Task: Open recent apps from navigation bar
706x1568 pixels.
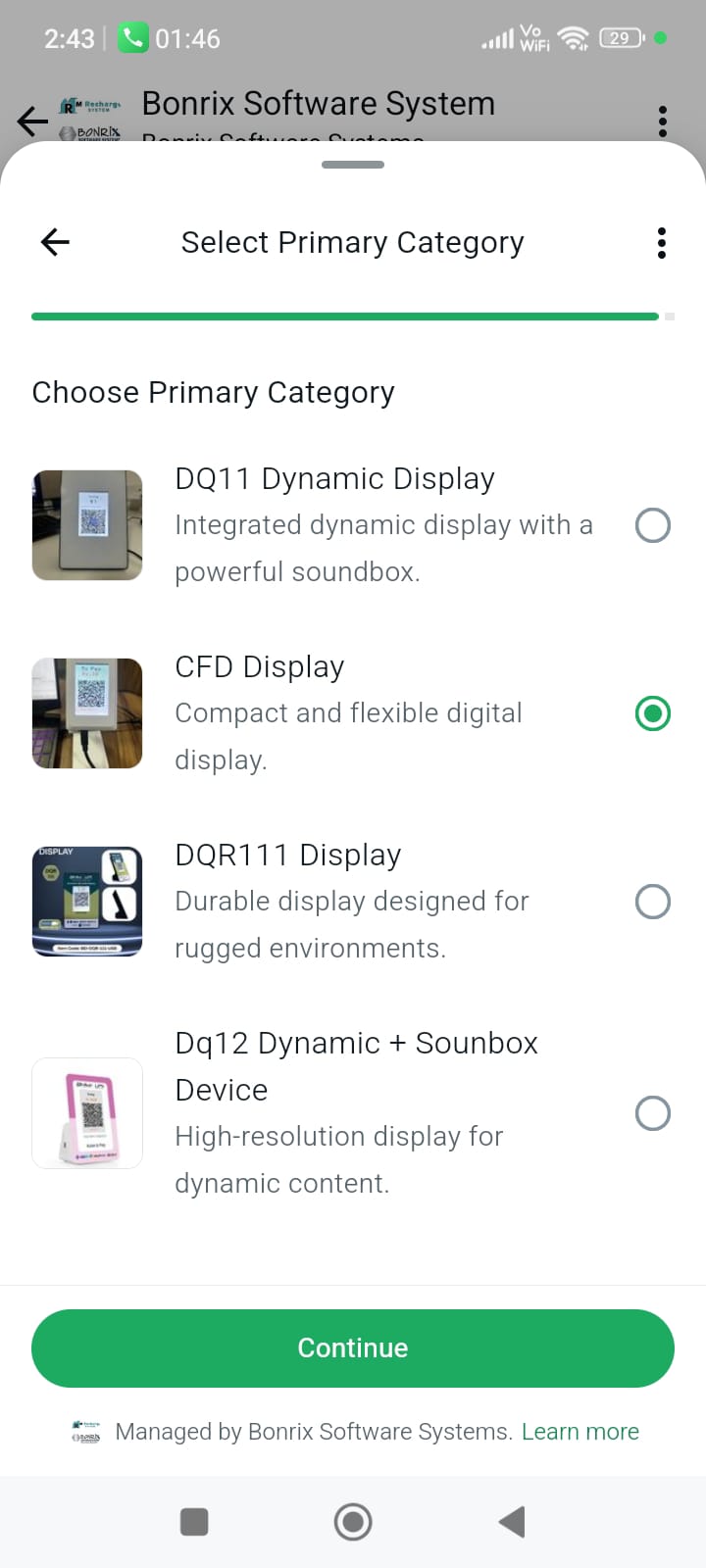Action: pyautogui.click(x=194, y=1522)
